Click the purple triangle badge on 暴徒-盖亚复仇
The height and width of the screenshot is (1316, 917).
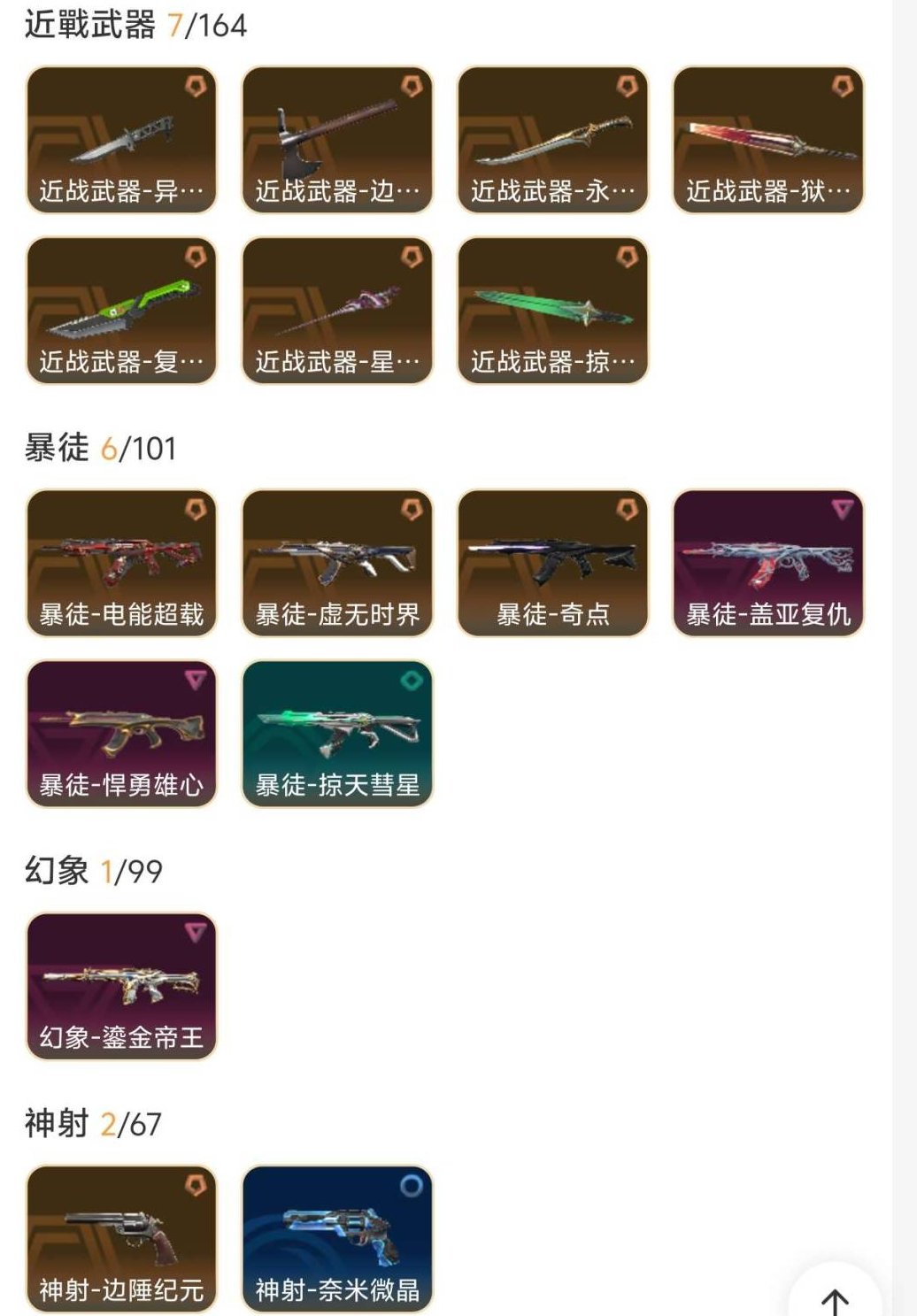pos(841,508)
